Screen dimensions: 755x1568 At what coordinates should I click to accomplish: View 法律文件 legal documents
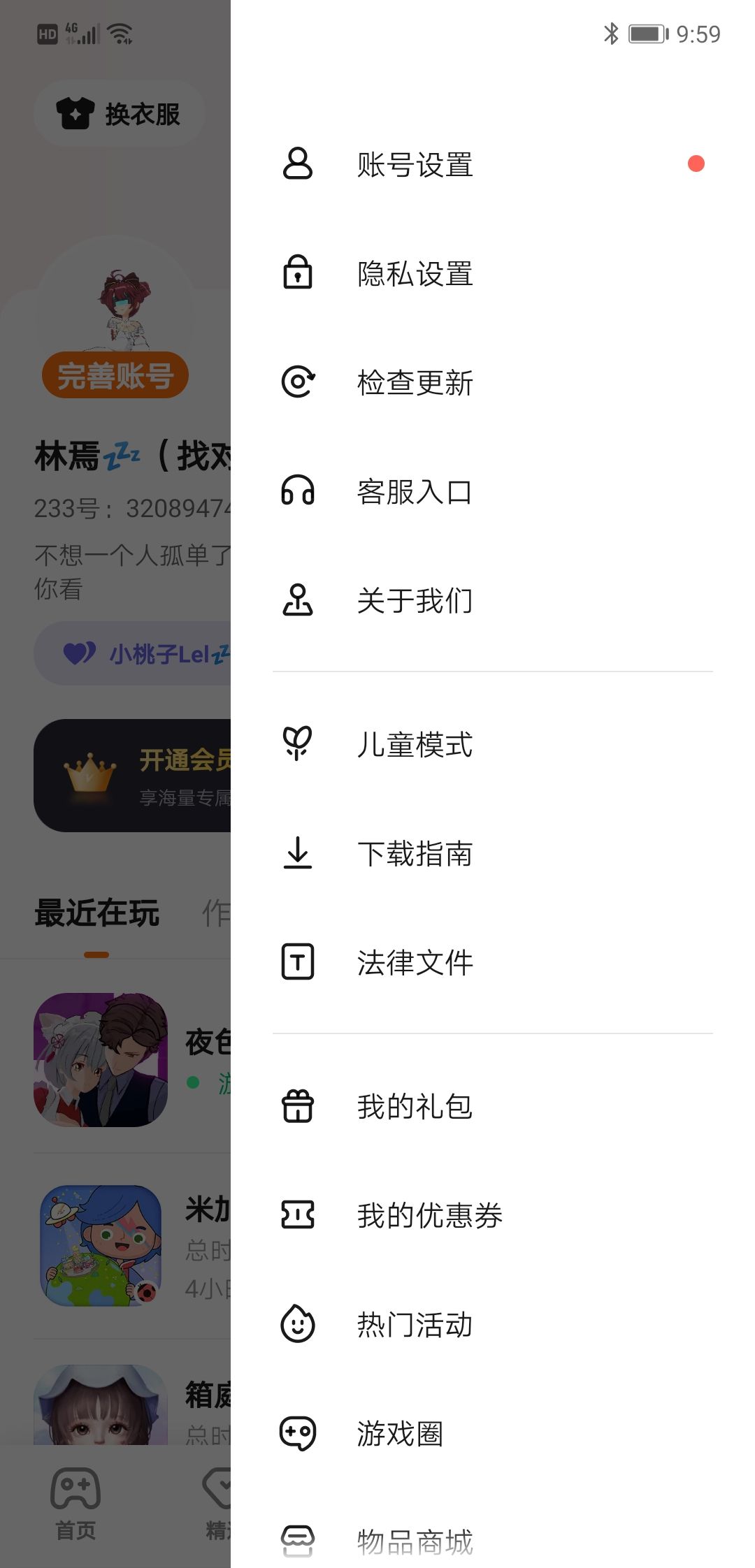(x=415, y=963)
